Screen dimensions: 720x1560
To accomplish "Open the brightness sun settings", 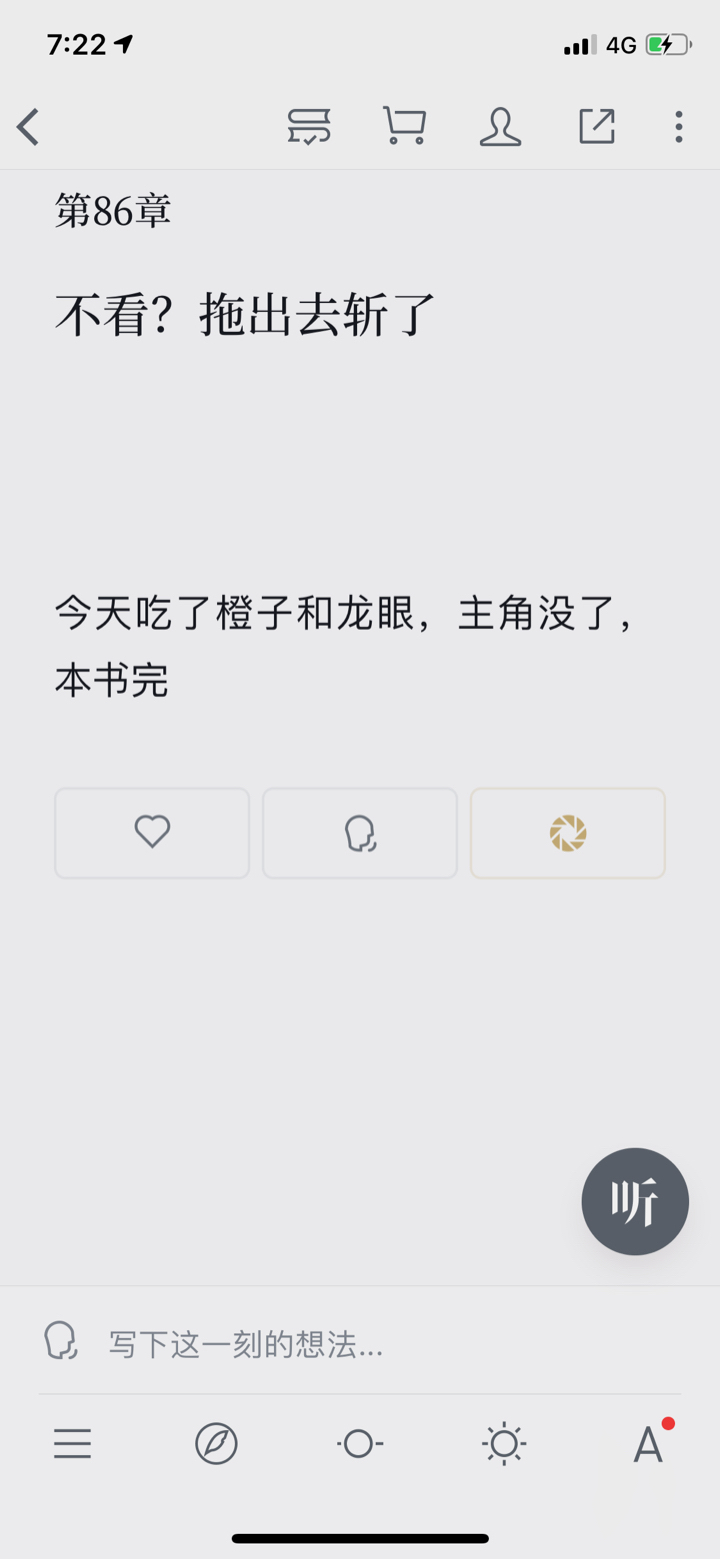I will [504, 1444].
